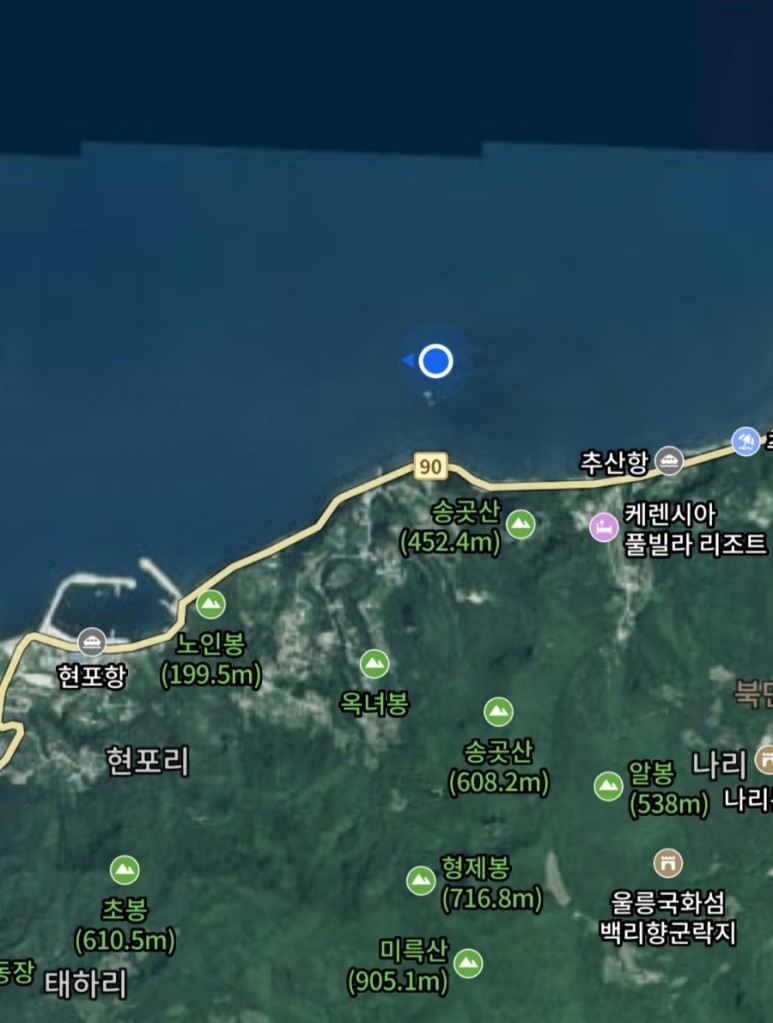Tap the blue current location marker
The image size is (773, 1023).
[x=435, y=361]
